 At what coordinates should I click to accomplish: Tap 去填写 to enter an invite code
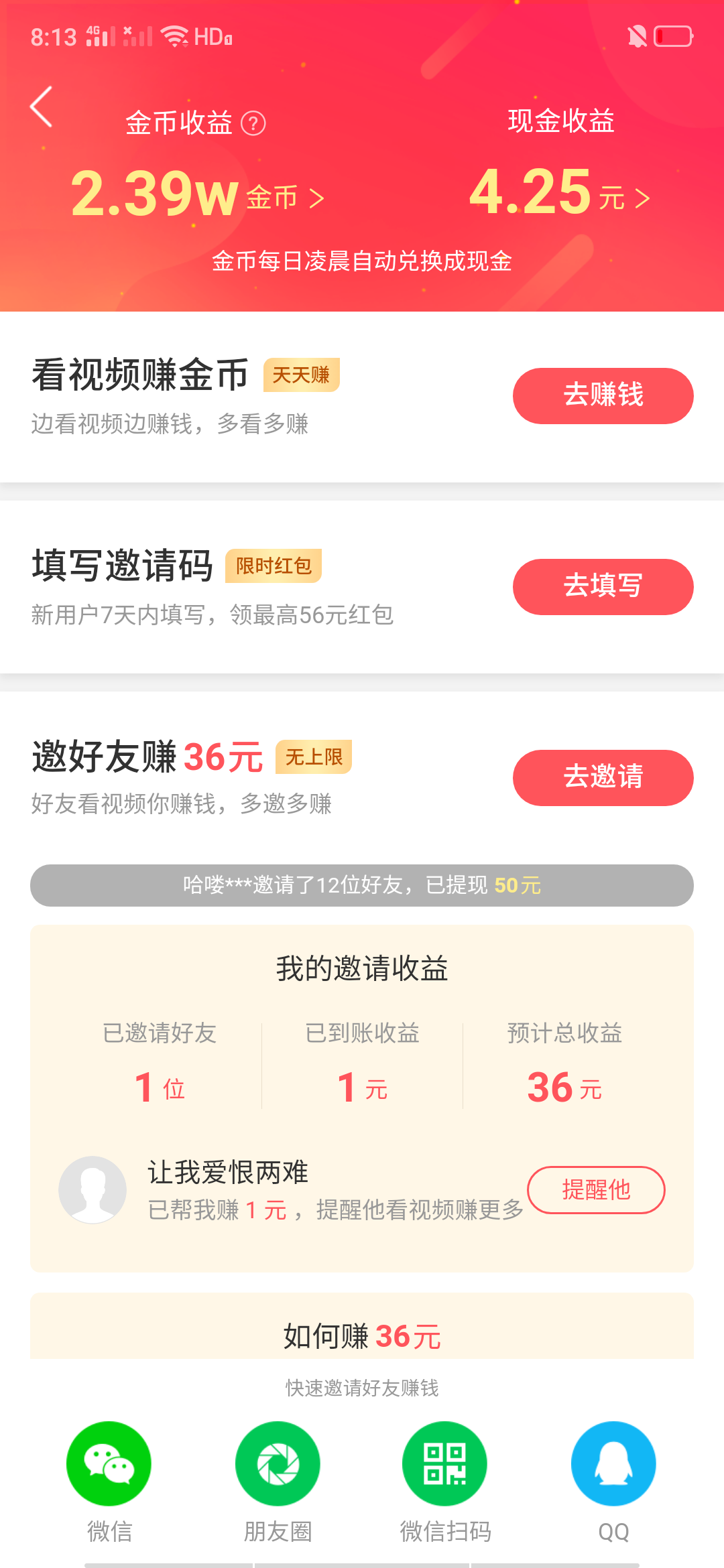point(603,587)
